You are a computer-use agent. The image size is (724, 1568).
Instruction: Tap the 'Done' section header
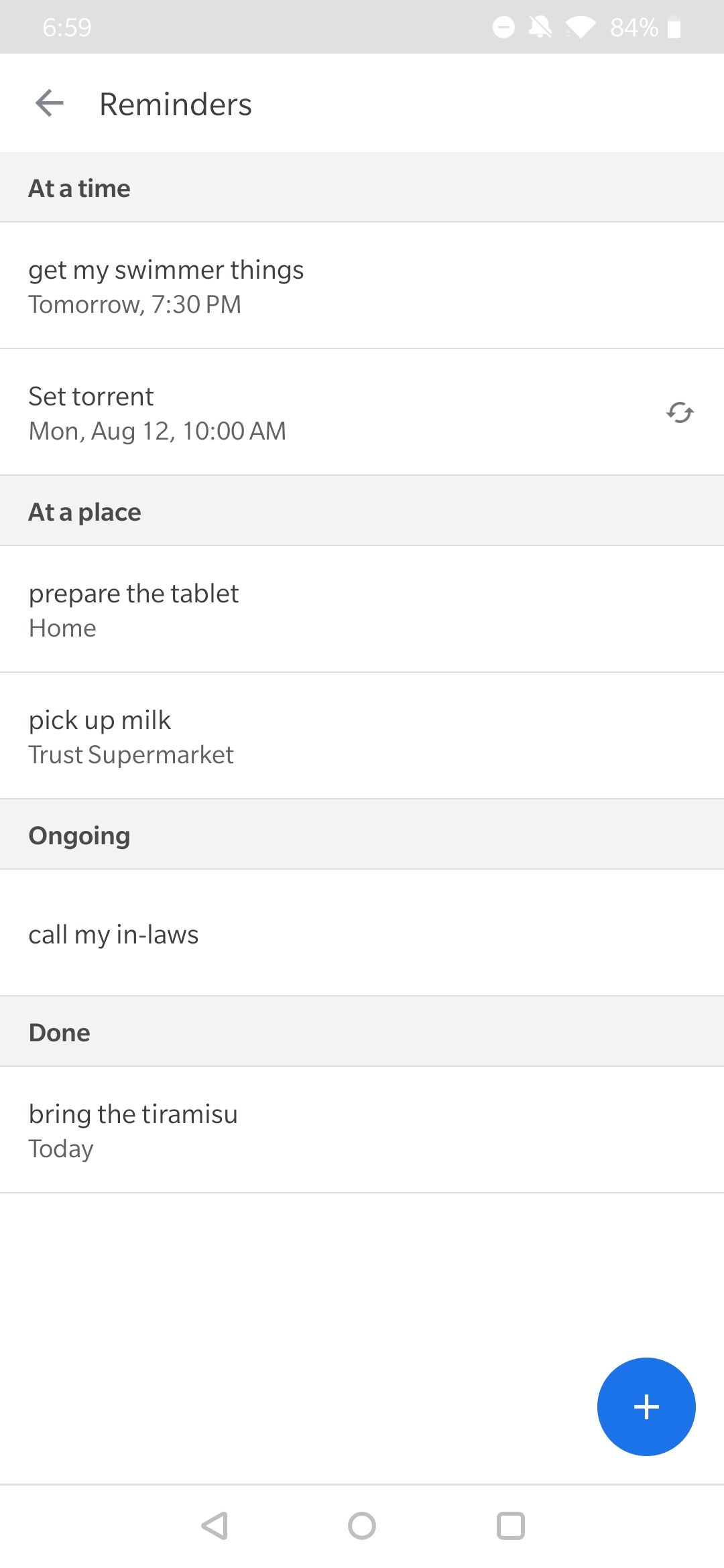pyautogui.click(x=59, y=1032)
